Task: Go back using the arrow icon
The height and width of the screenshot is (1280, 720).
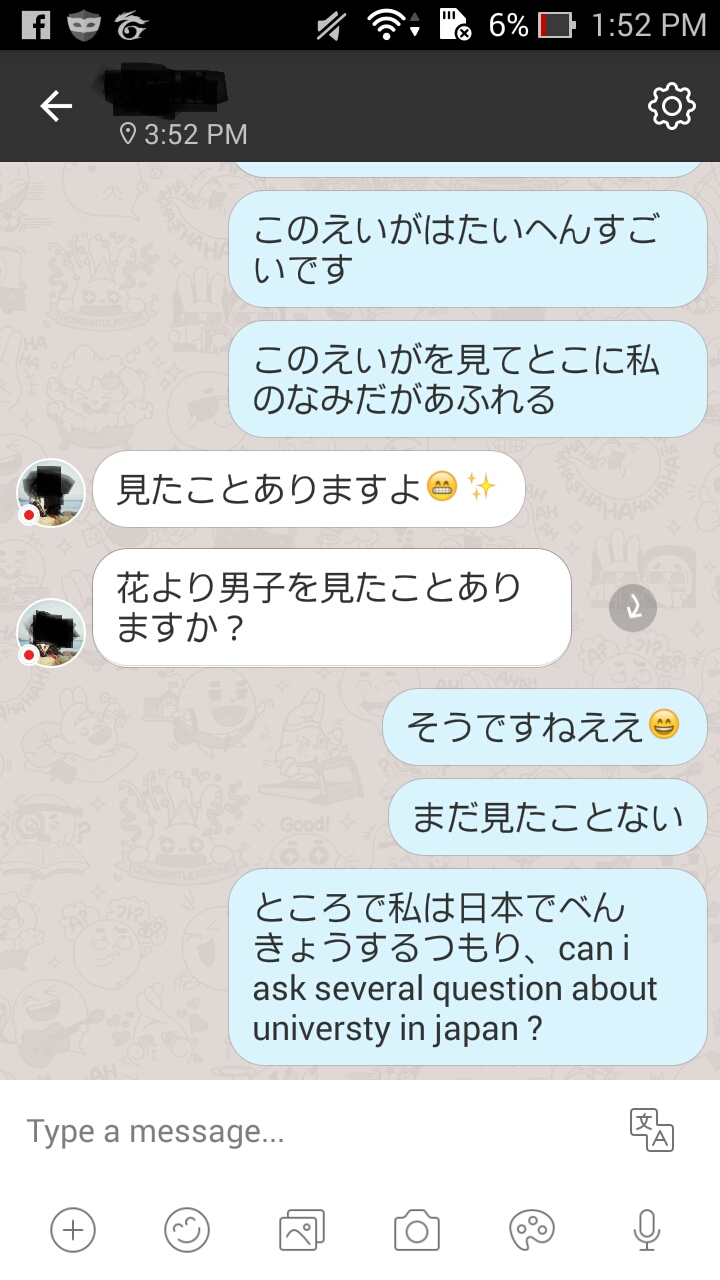Action: tap(56, 106)
